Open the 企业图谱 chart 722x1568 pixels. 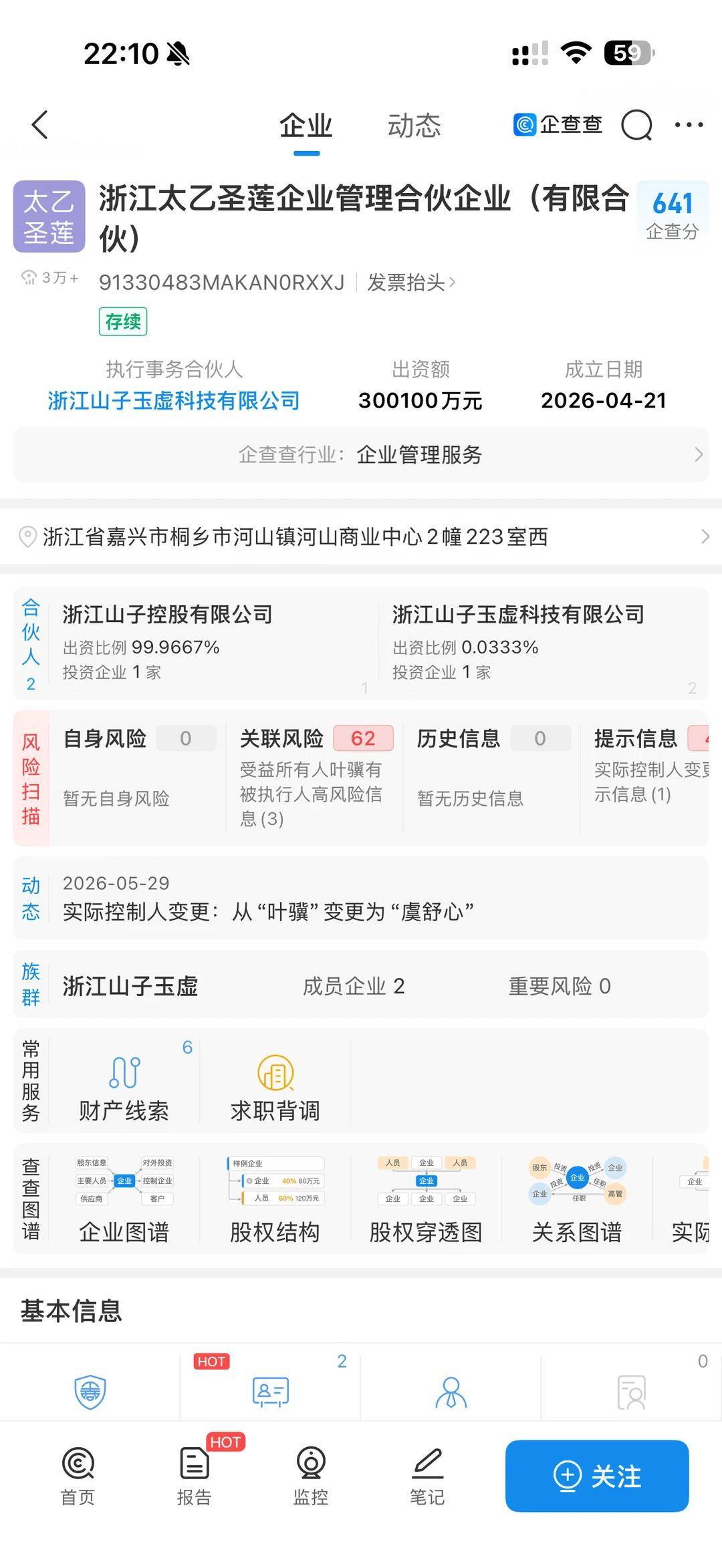pyautogui.click(x=124, y=1199)
